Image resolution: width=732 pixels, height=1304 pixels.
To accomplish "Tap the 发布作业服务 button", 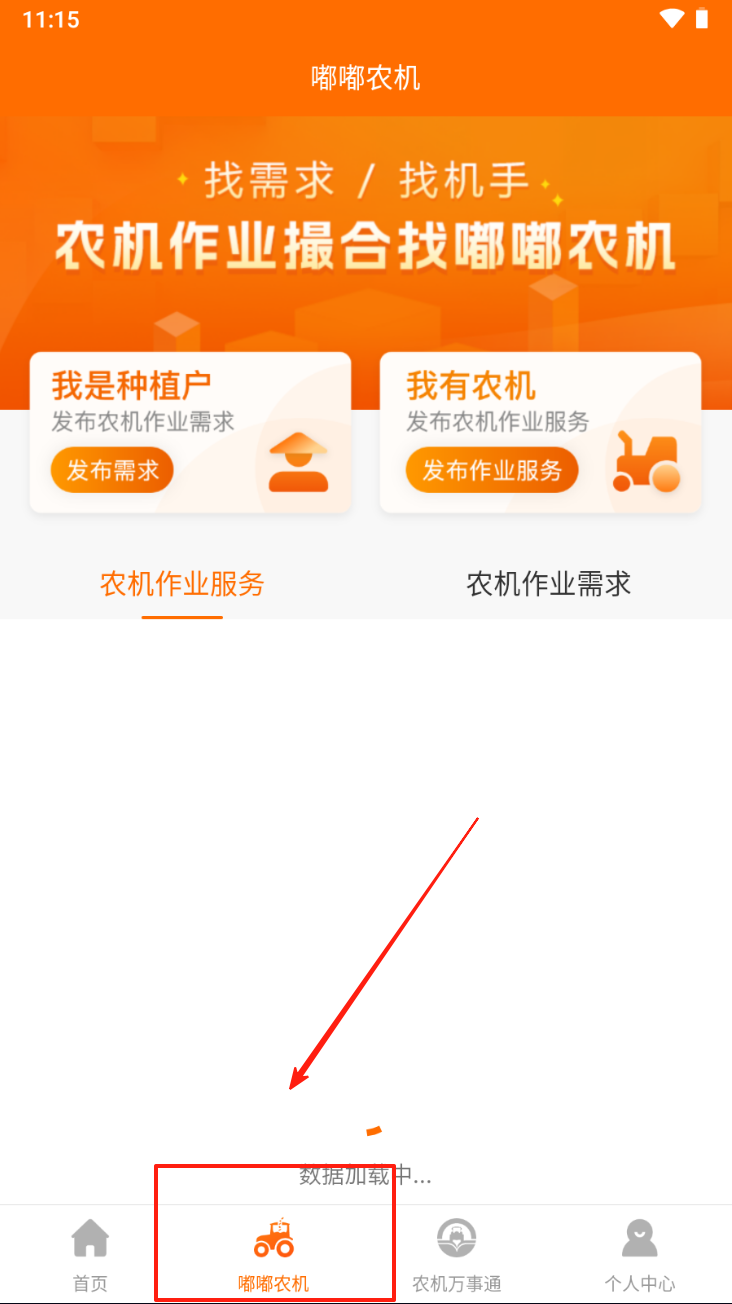I will pyautogui.click(x=492, y=470).
